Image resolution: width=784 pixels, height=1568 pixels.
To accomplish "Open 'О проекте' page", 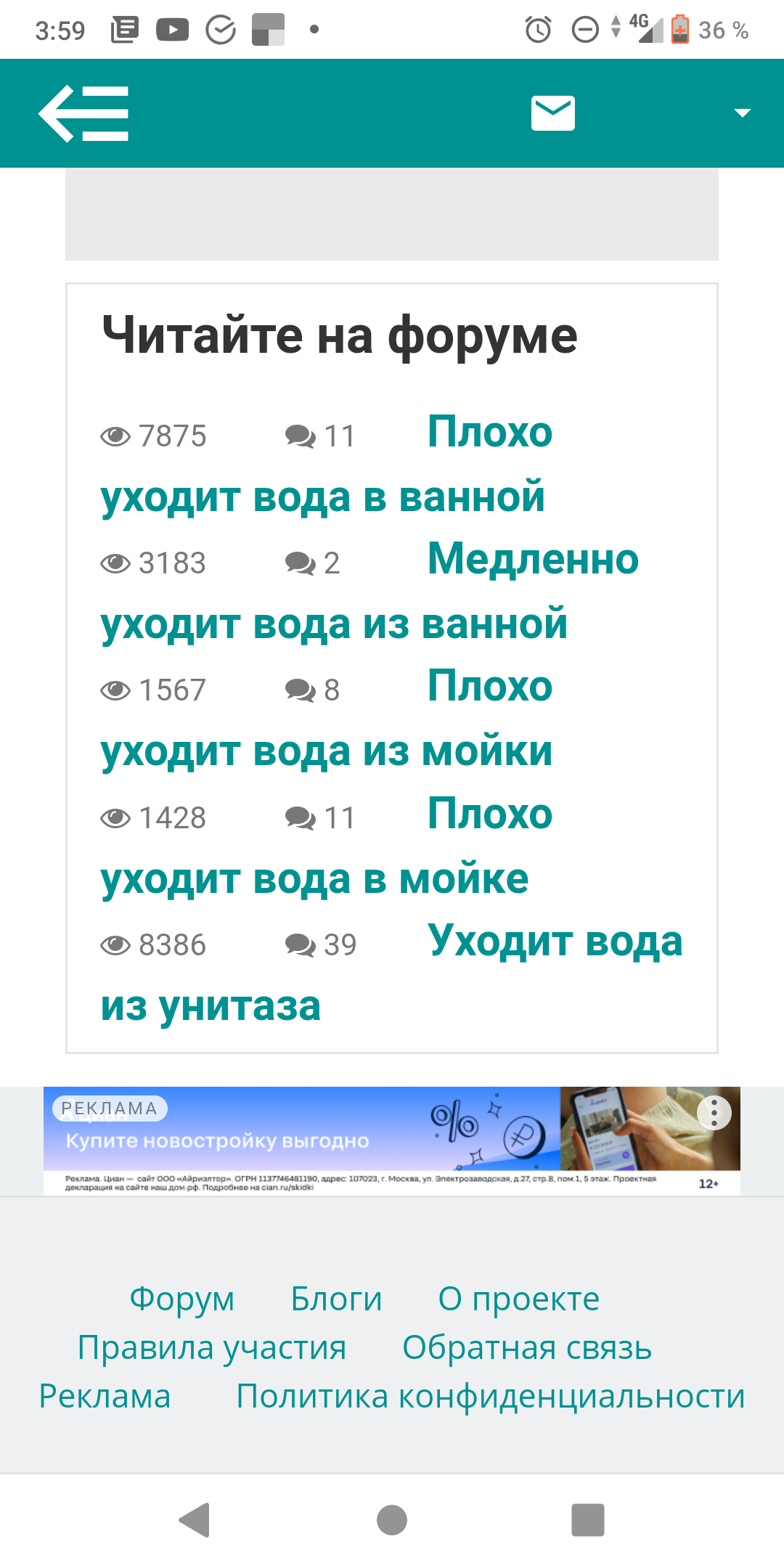I will pos(518,1299).
